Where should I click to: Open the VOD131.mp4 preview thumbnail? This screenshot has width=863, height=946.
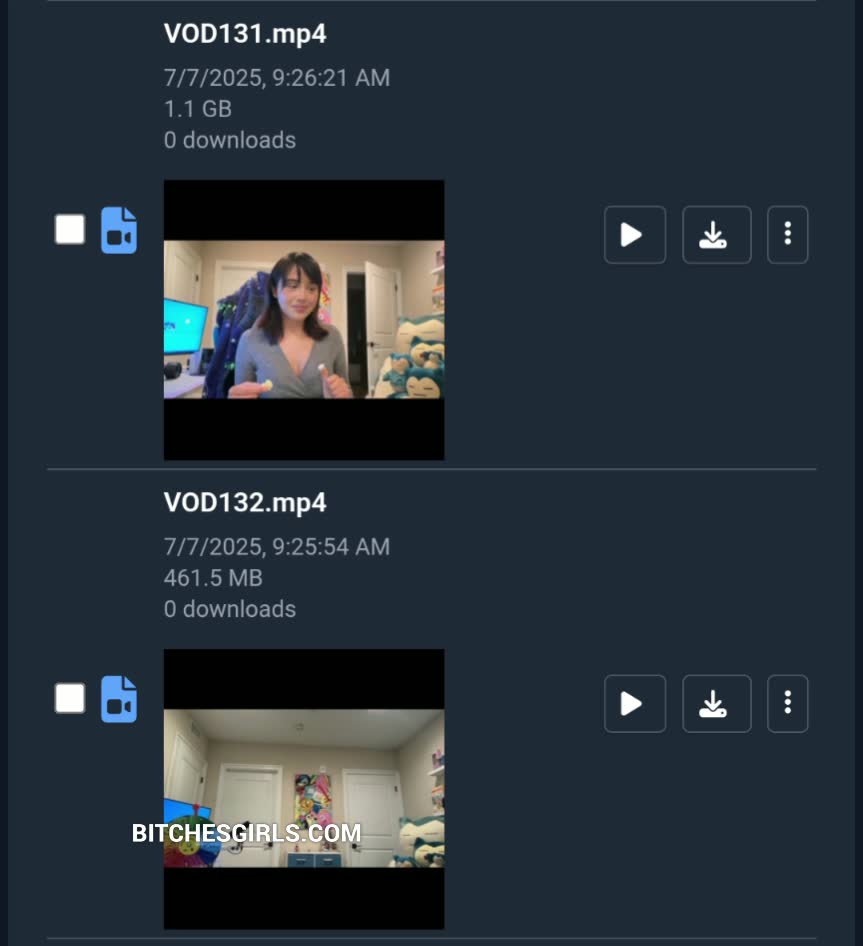[304, 320]
